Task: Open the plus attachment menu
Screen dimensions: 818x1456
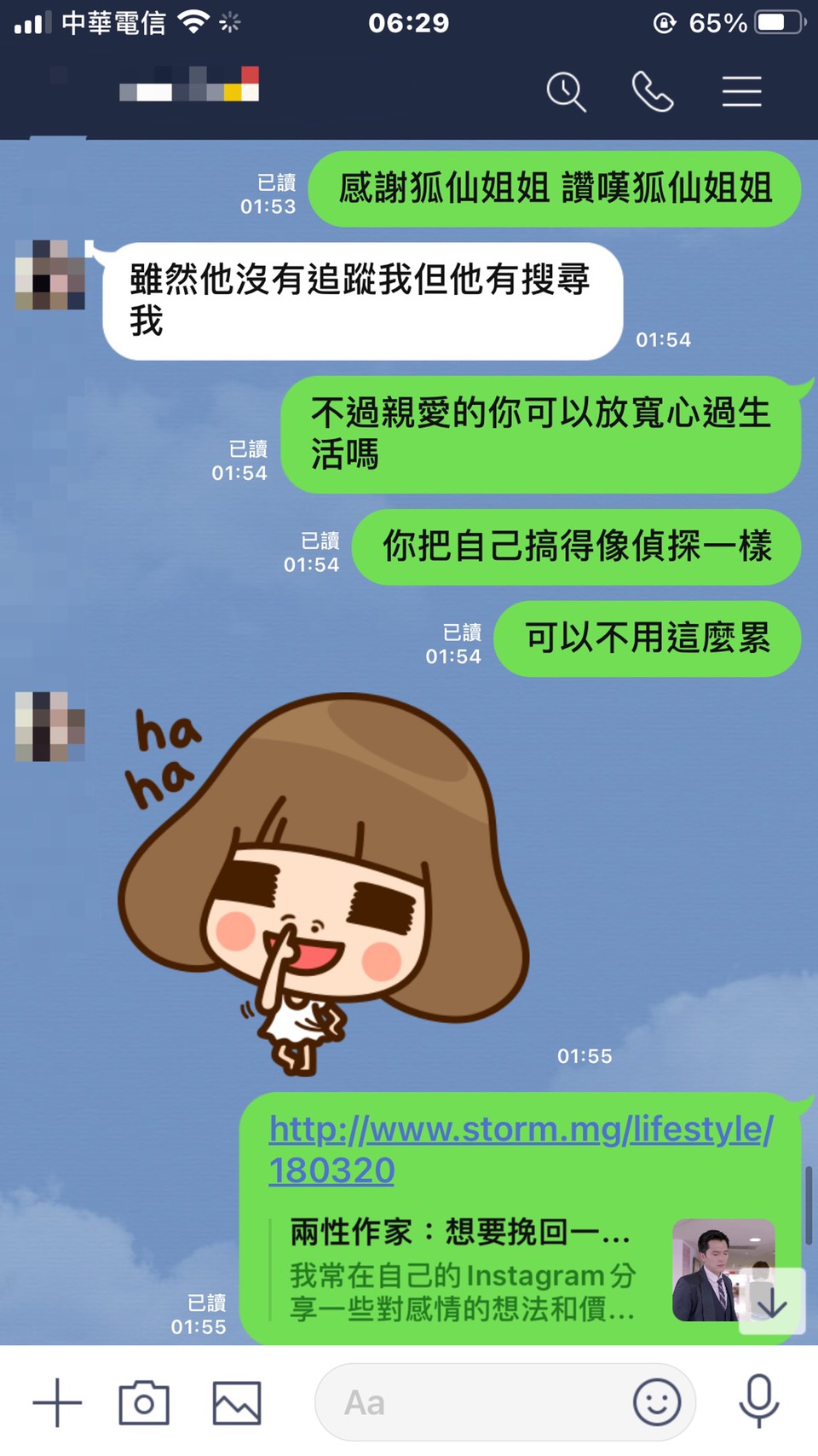Action: [57, 1402]
